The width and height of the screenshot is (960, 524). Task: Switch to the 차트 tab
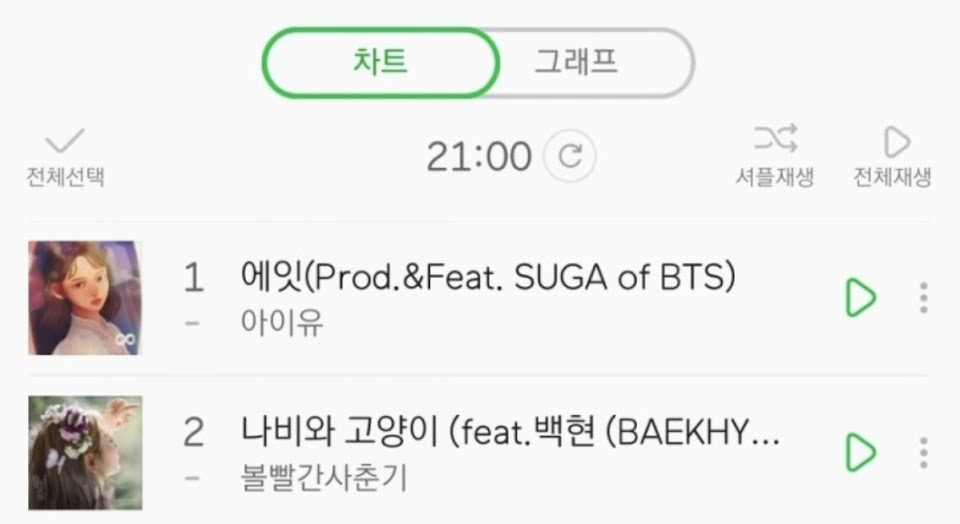click(x=380, y=62)
